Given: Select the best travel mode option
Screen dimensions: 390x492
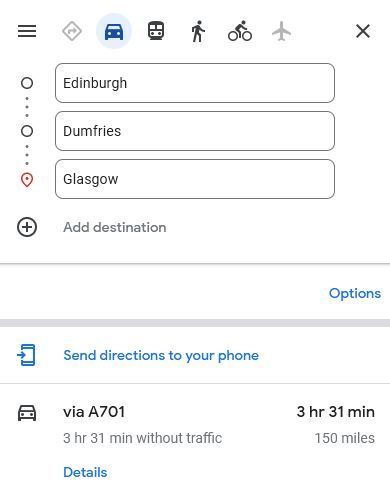Looking at the screenshot, I should click(72, 31).
